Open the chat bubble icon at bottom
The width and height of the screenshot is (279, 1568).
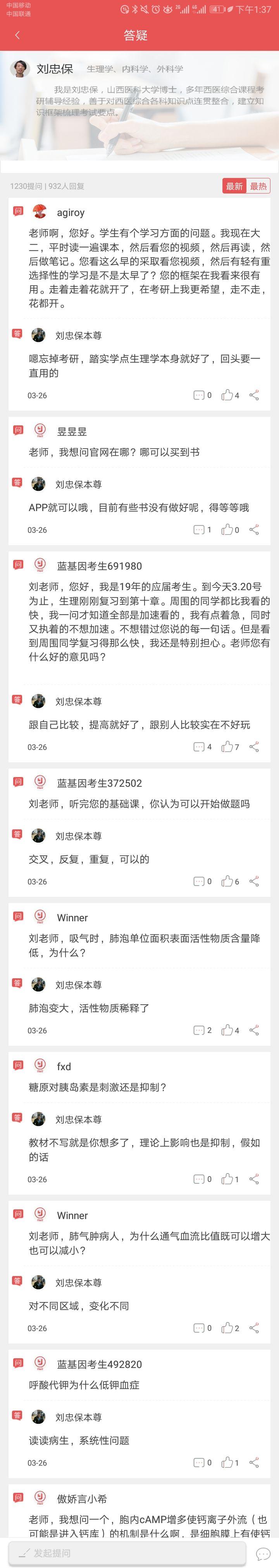click(x=263, y=1553)
